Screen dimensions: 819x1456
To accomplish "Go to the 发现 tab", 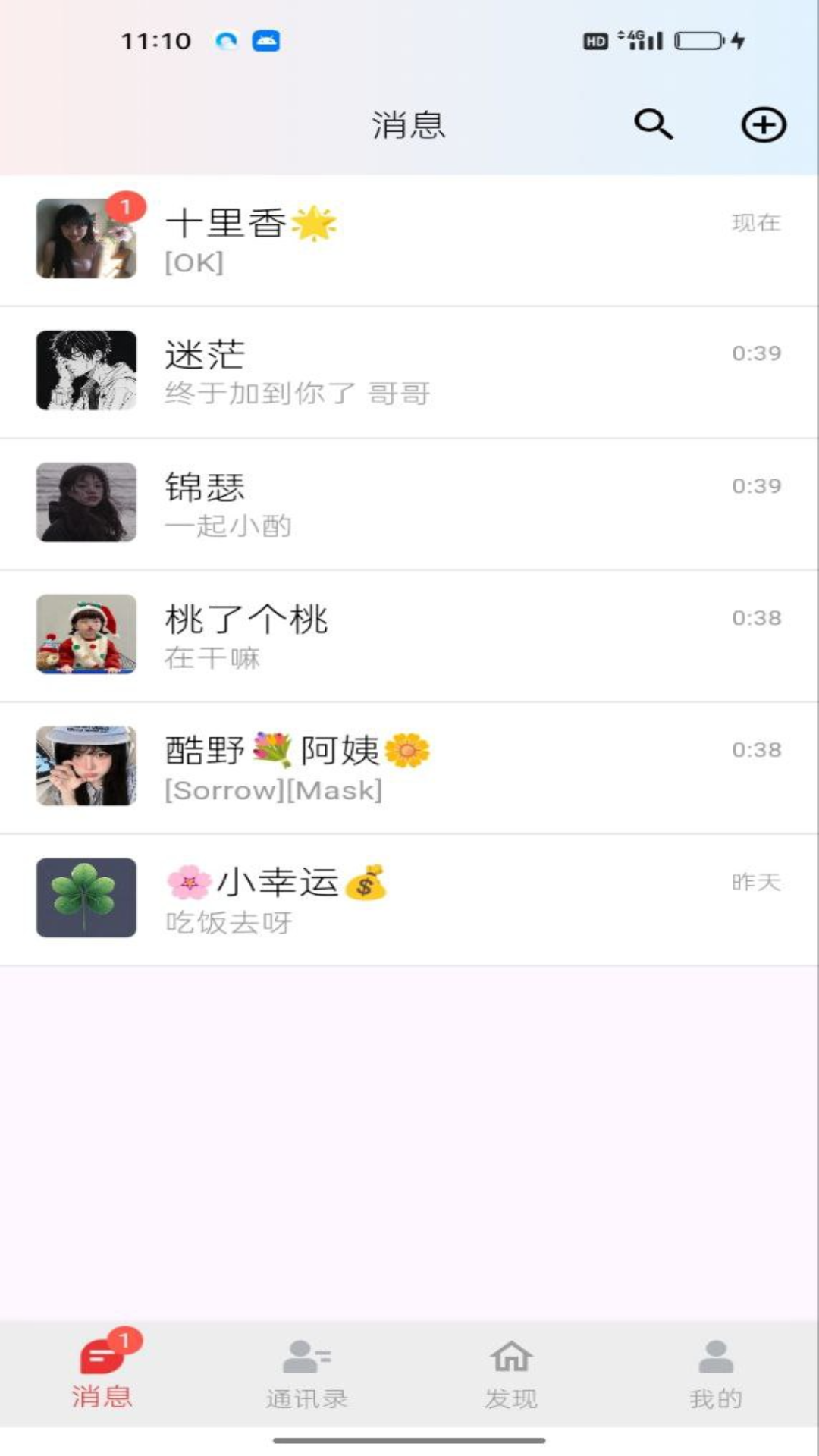I will click(512, 1374).
